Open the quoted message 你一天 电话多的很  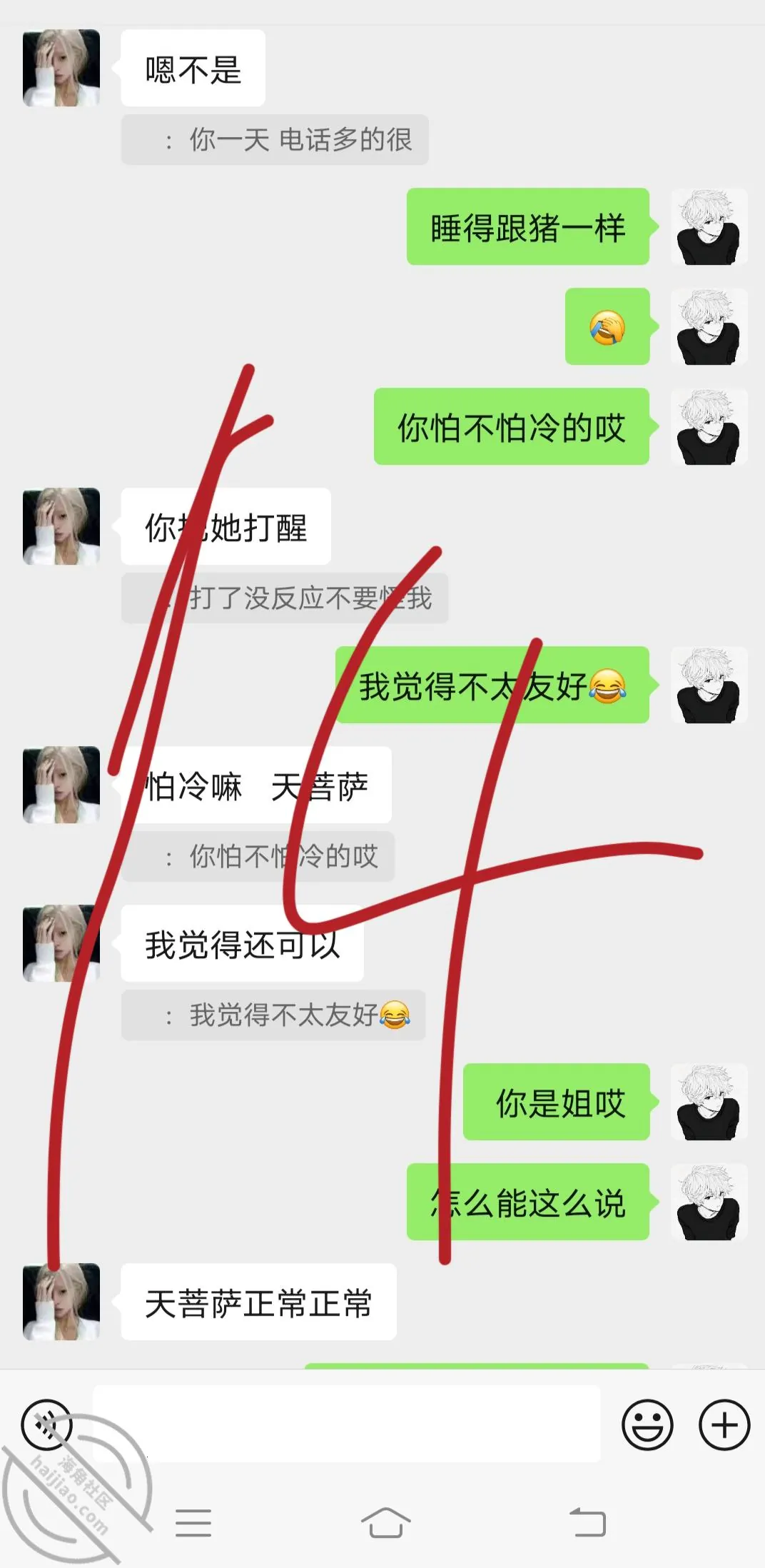275,140
